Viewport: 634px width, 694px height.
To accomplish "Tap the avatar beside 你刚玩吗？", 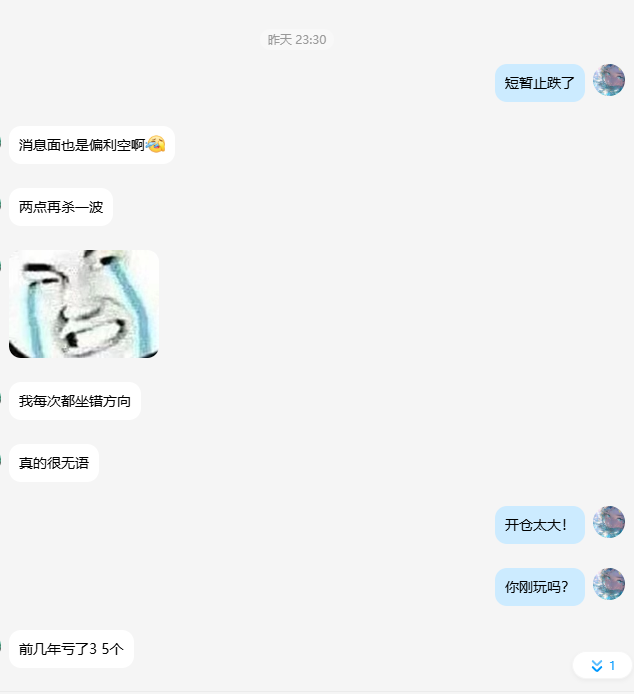I will pyautogui.click(x=608, y=584).
